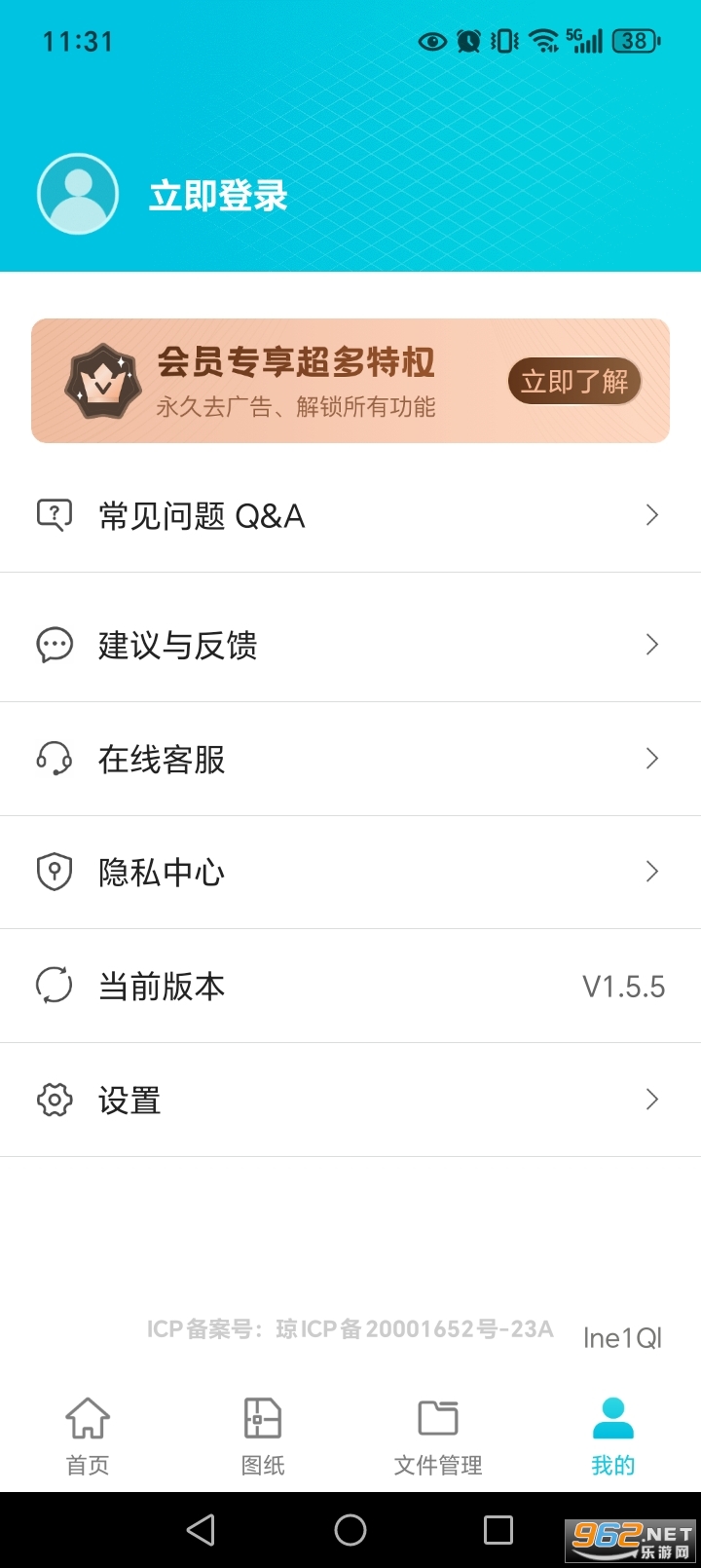Tap the 在线客服 headset icon
Image resolution: width=701 pixels, height=1568 pixels.
click(x=55, y=759)
